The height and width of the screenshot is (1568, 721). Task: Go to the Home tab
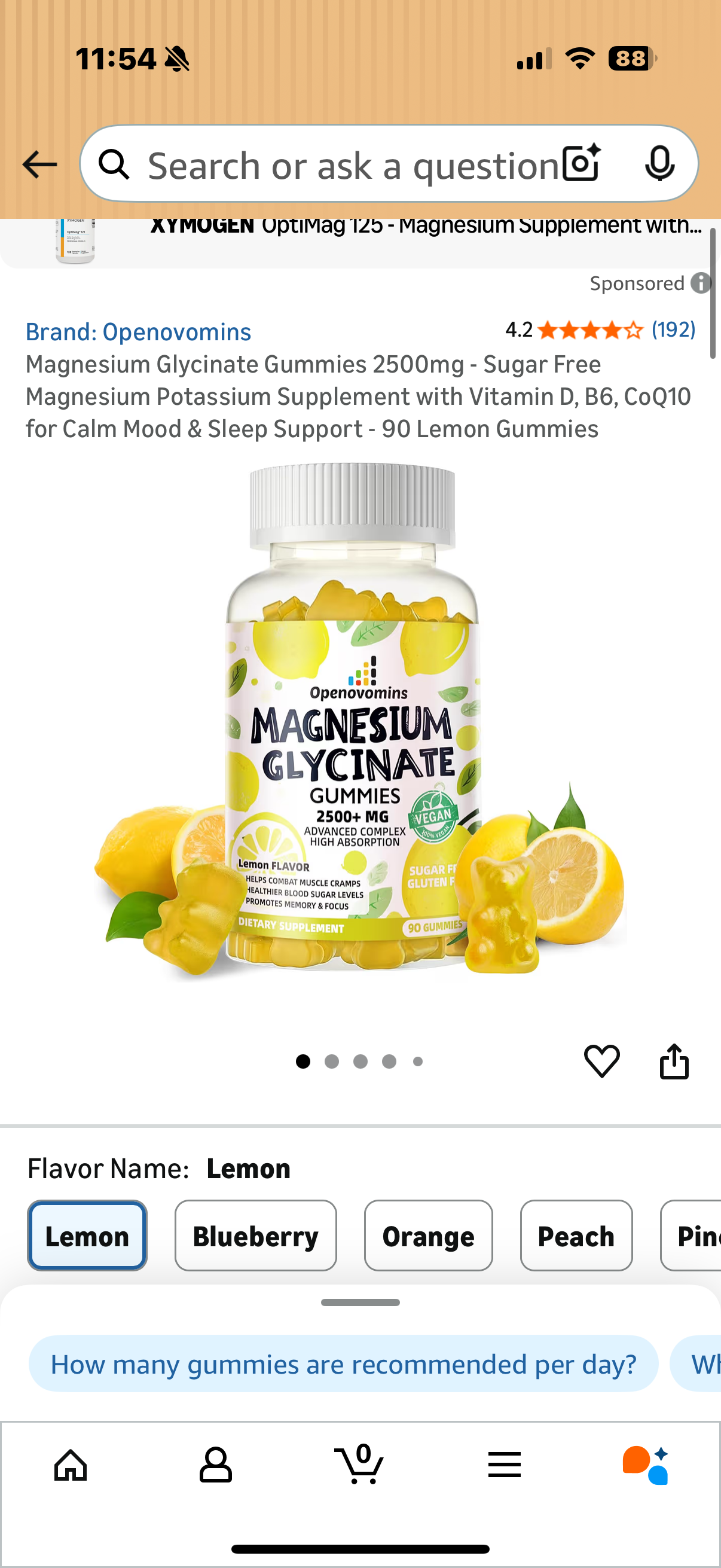[71, 1465]
